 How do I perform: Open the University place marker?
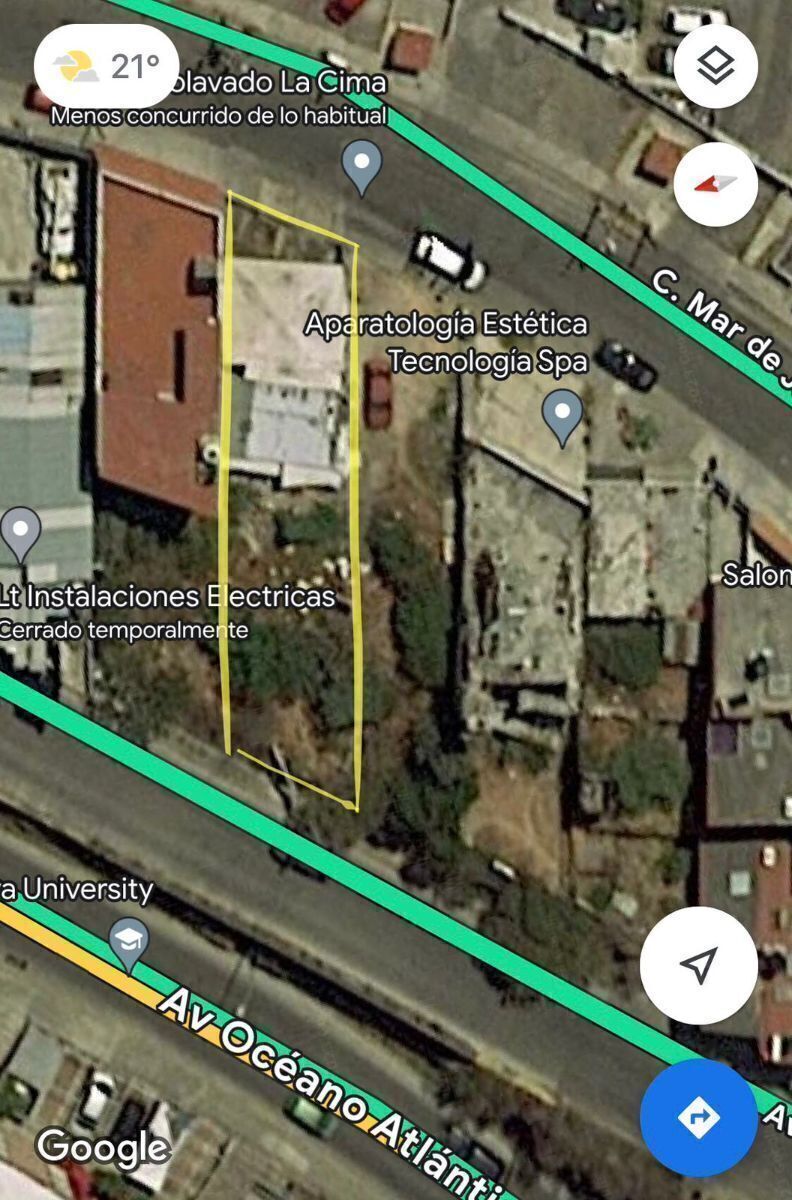[x=129, y=941]
